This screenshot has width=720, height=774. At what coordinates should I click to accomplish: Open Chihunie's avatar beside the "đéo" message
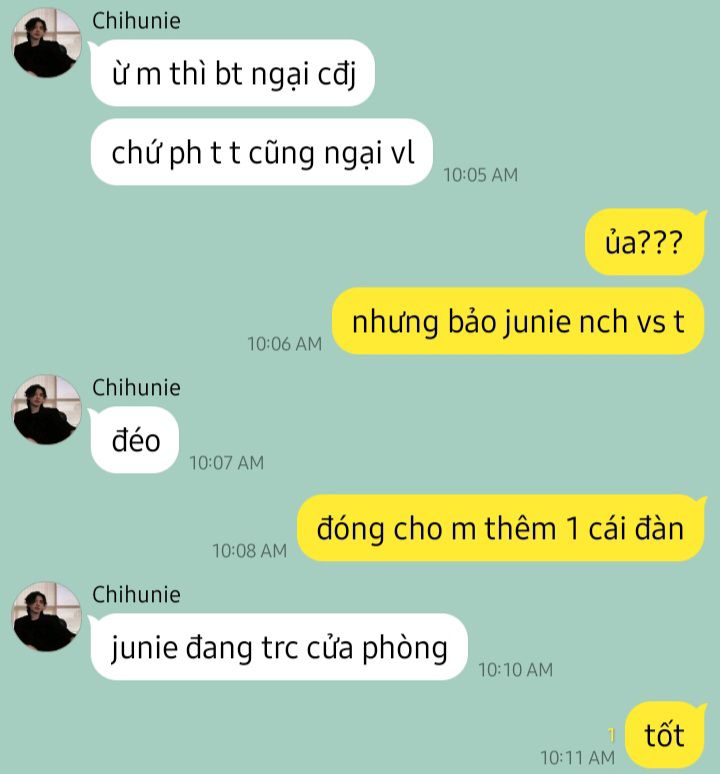pyautogui.click(x=47, y=410)
